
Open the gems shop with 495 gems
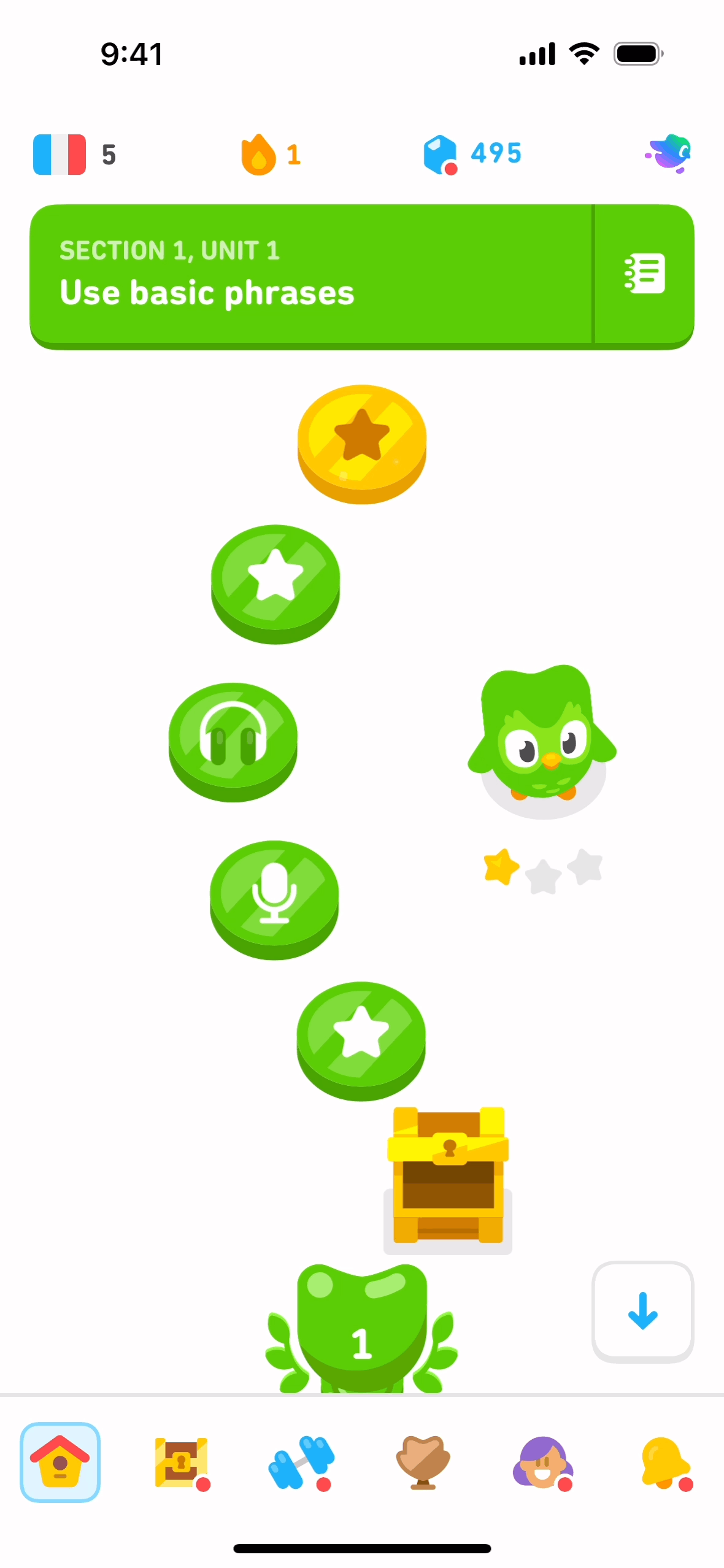click(471, 154)
